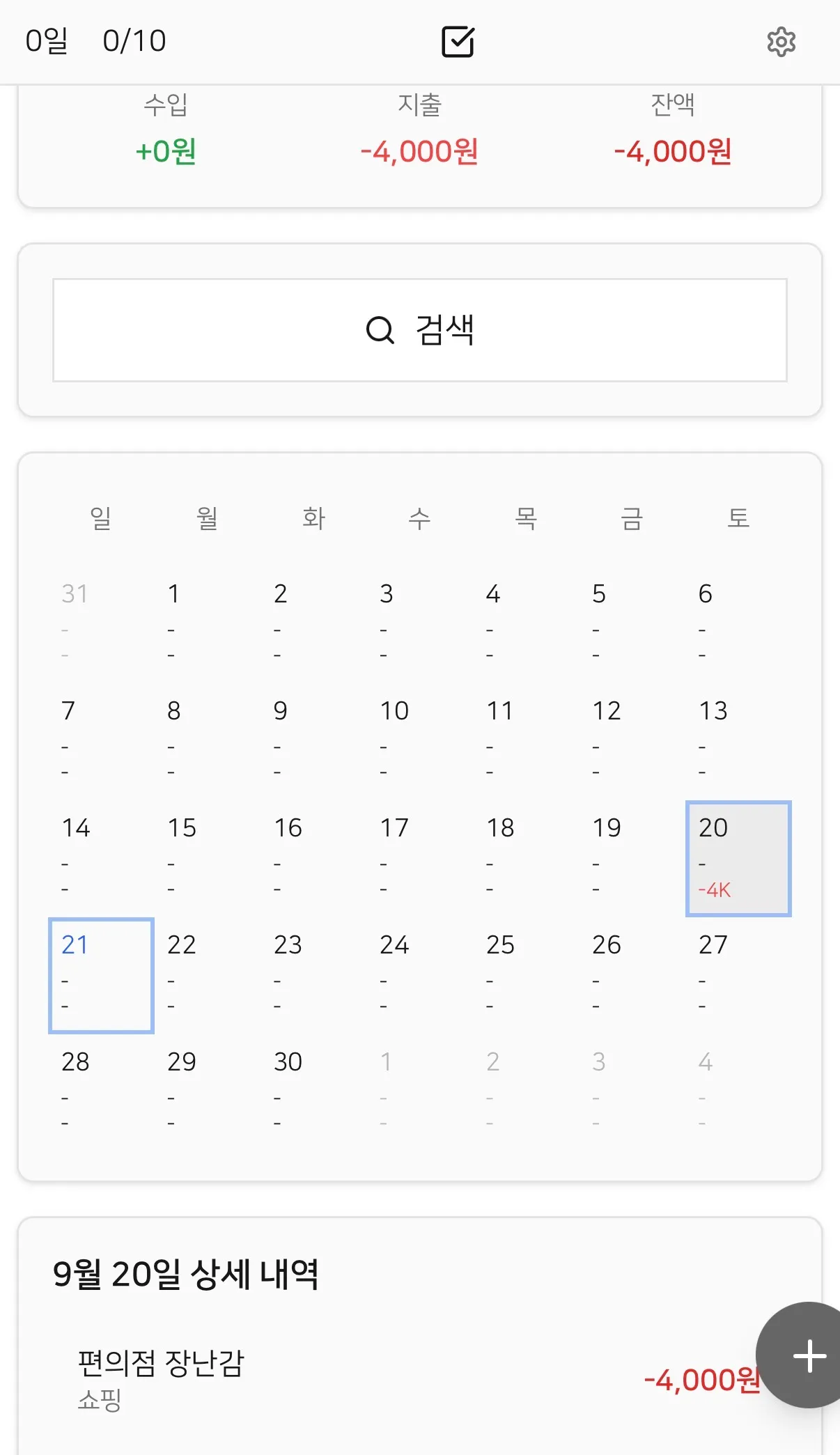Add a new entry with the plus button
Image resolution: width=840 pixels, height=1455 pixels.
tap(809, 1355)
